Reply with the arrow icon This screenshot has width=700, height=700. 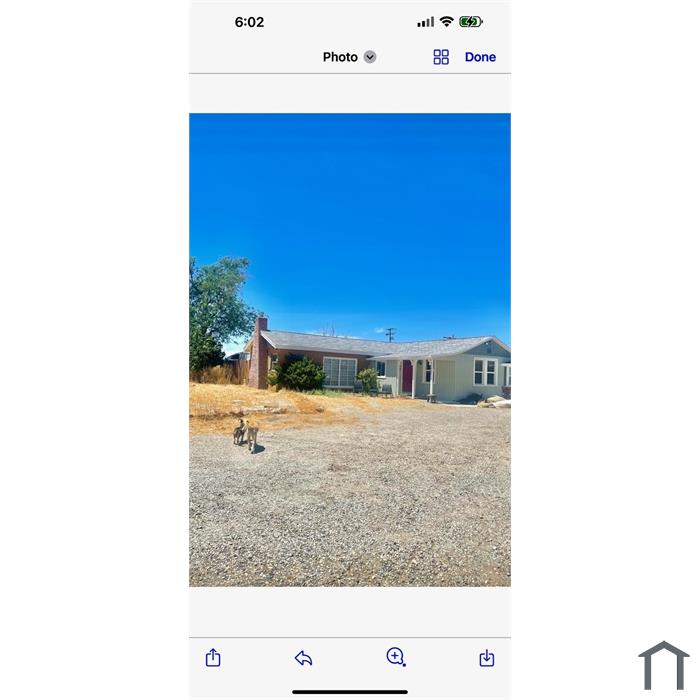(304, 658)
